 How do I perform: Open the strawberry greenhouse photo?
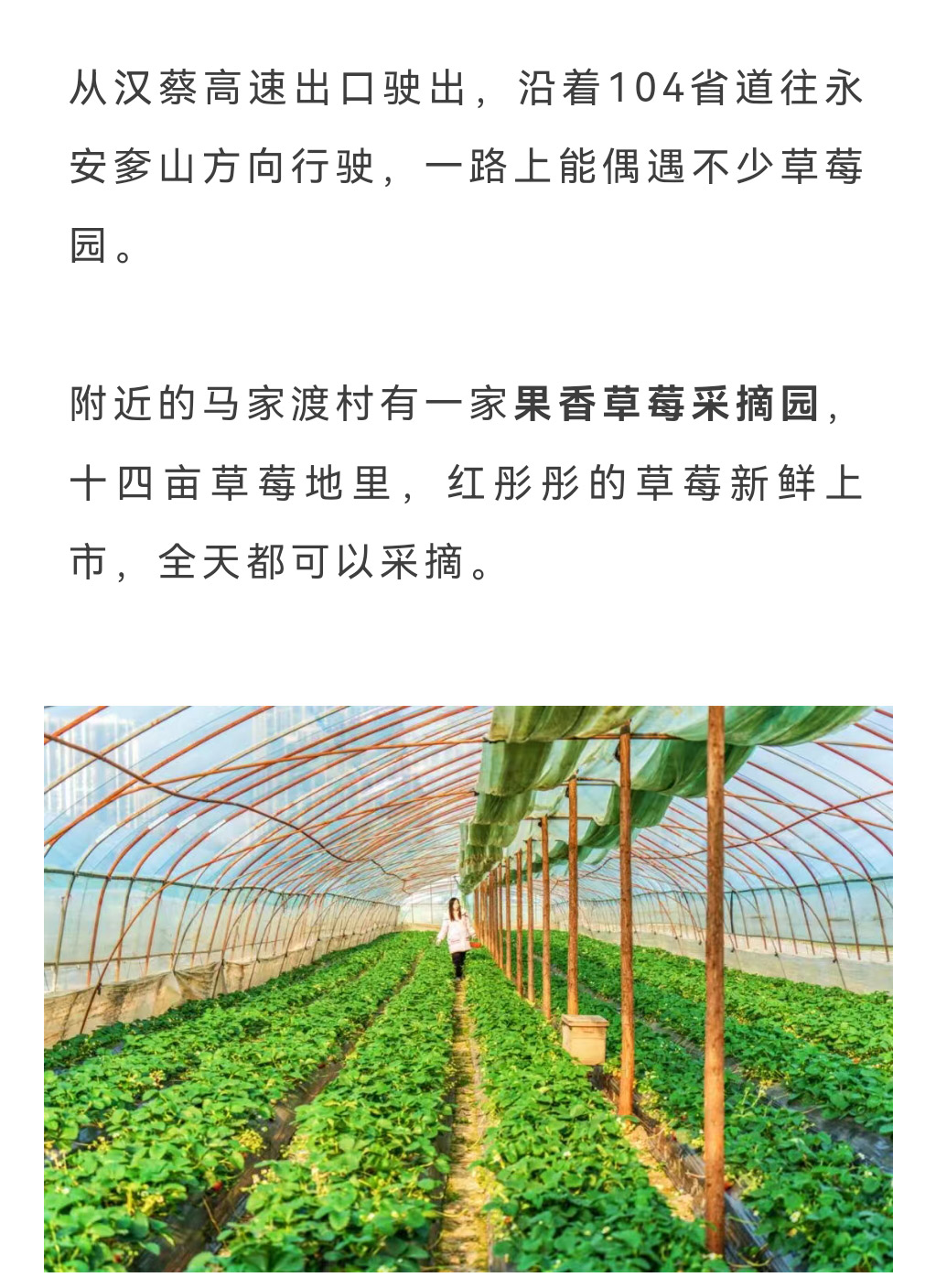pyautogui.click(x=468, y=987)
